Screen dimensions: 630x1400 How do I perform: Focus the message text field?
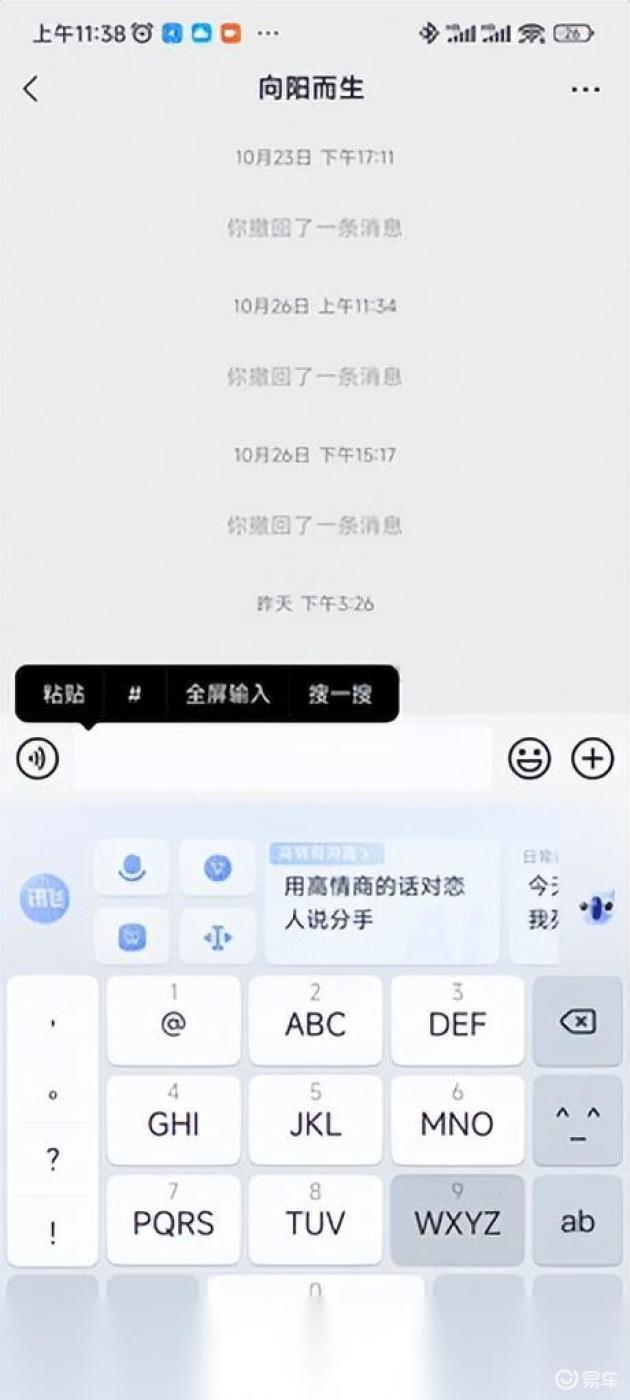(283, 760)
